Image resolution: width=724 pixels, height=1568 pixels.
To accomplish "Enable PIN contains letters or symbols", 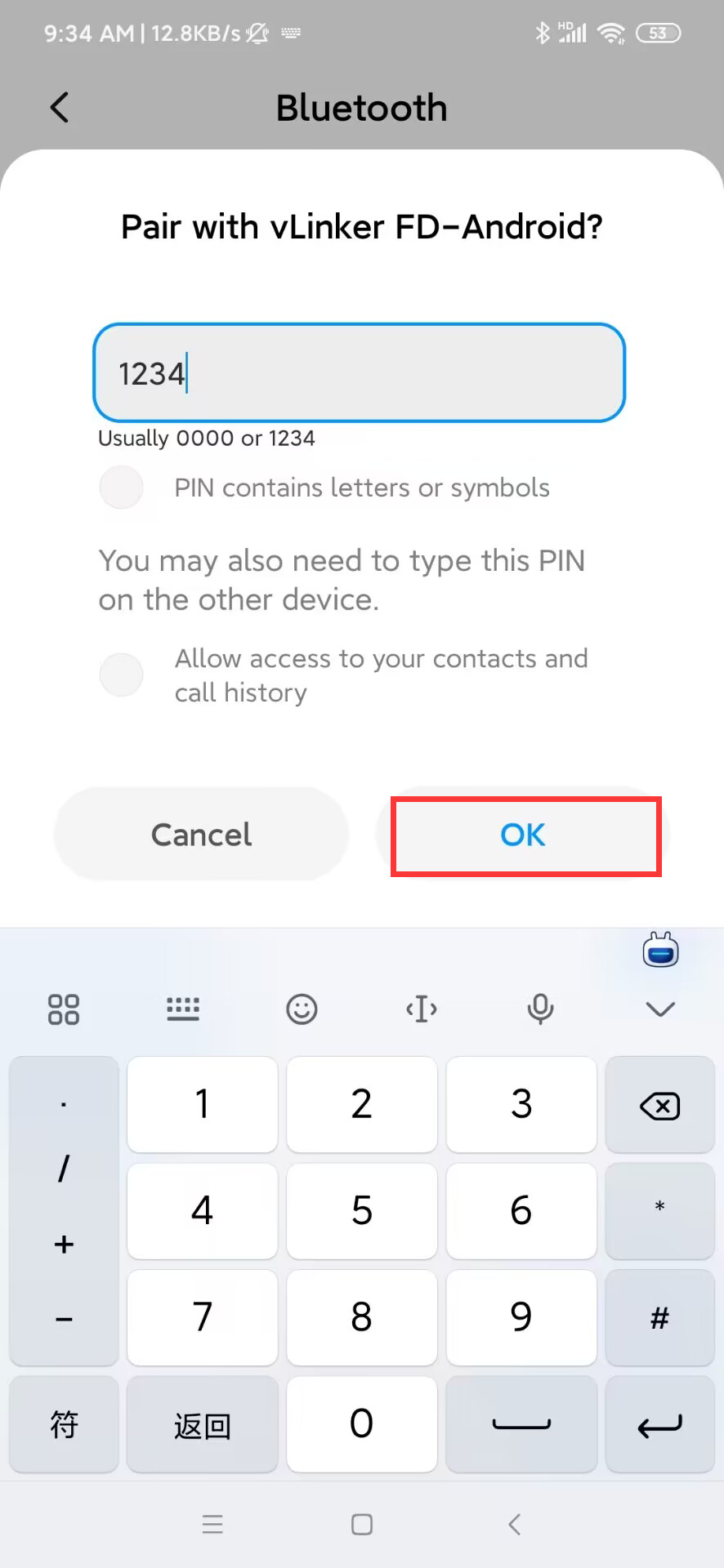I will 122,488.
